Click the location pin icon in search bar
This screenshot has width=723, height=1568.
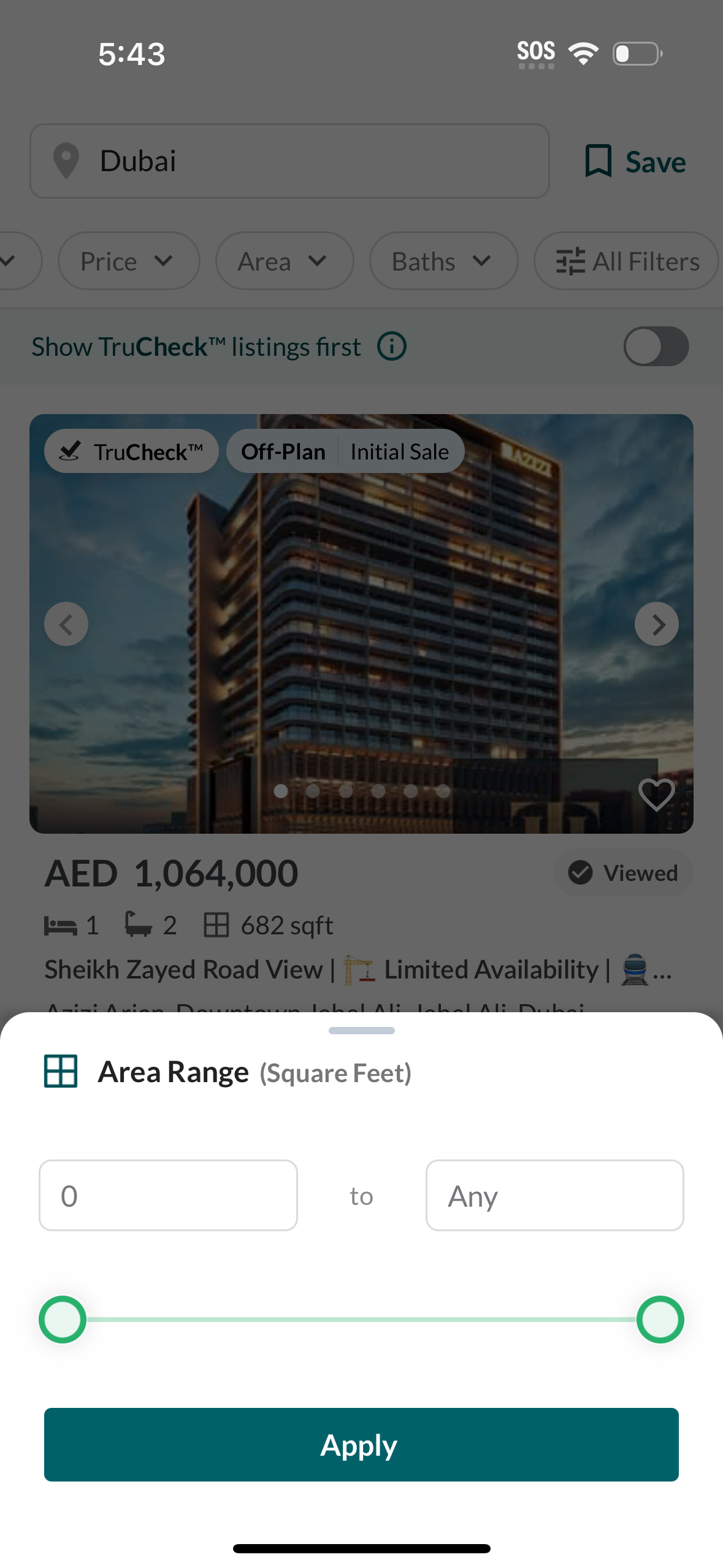pyautogui.click(x=66, y=161)
